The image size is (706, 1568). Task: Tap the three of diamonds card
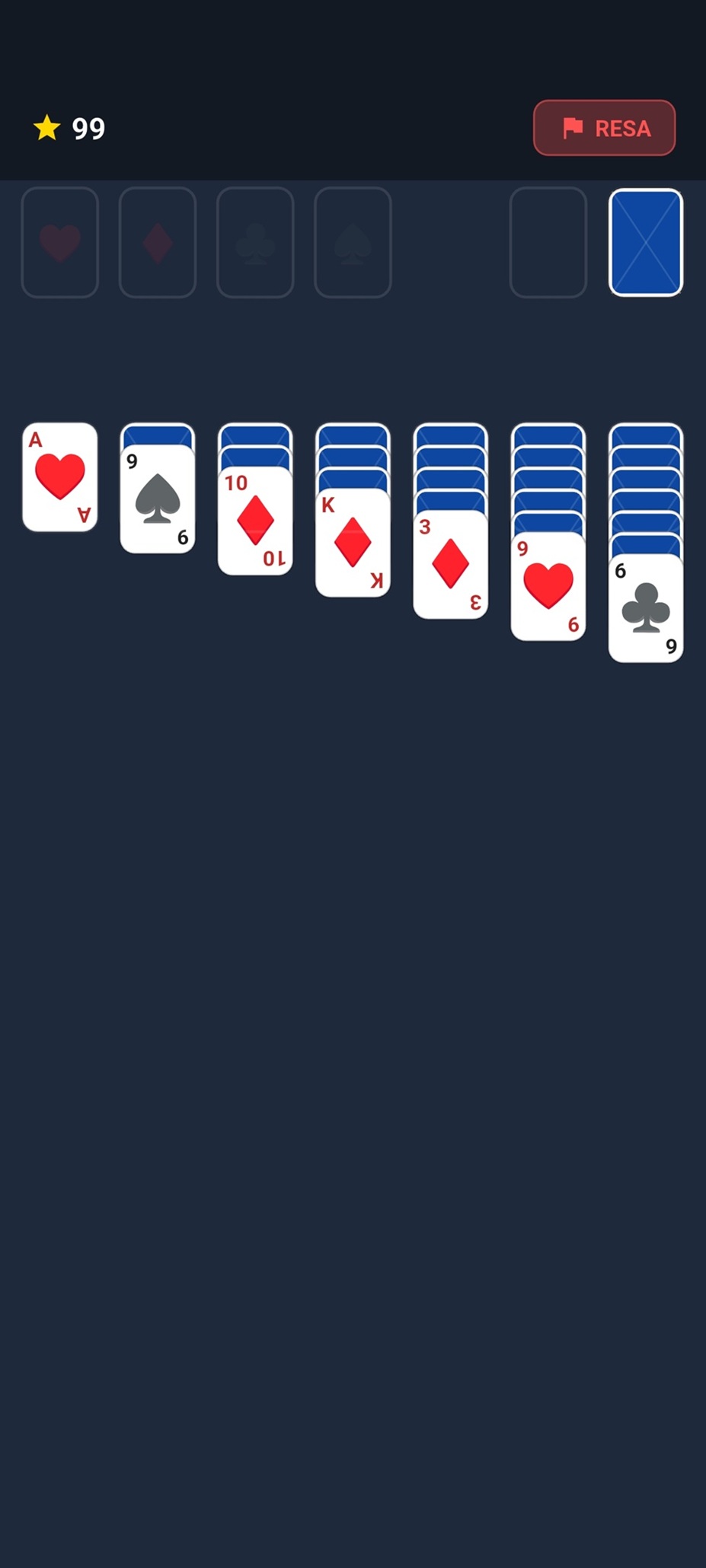pos(450,565)
